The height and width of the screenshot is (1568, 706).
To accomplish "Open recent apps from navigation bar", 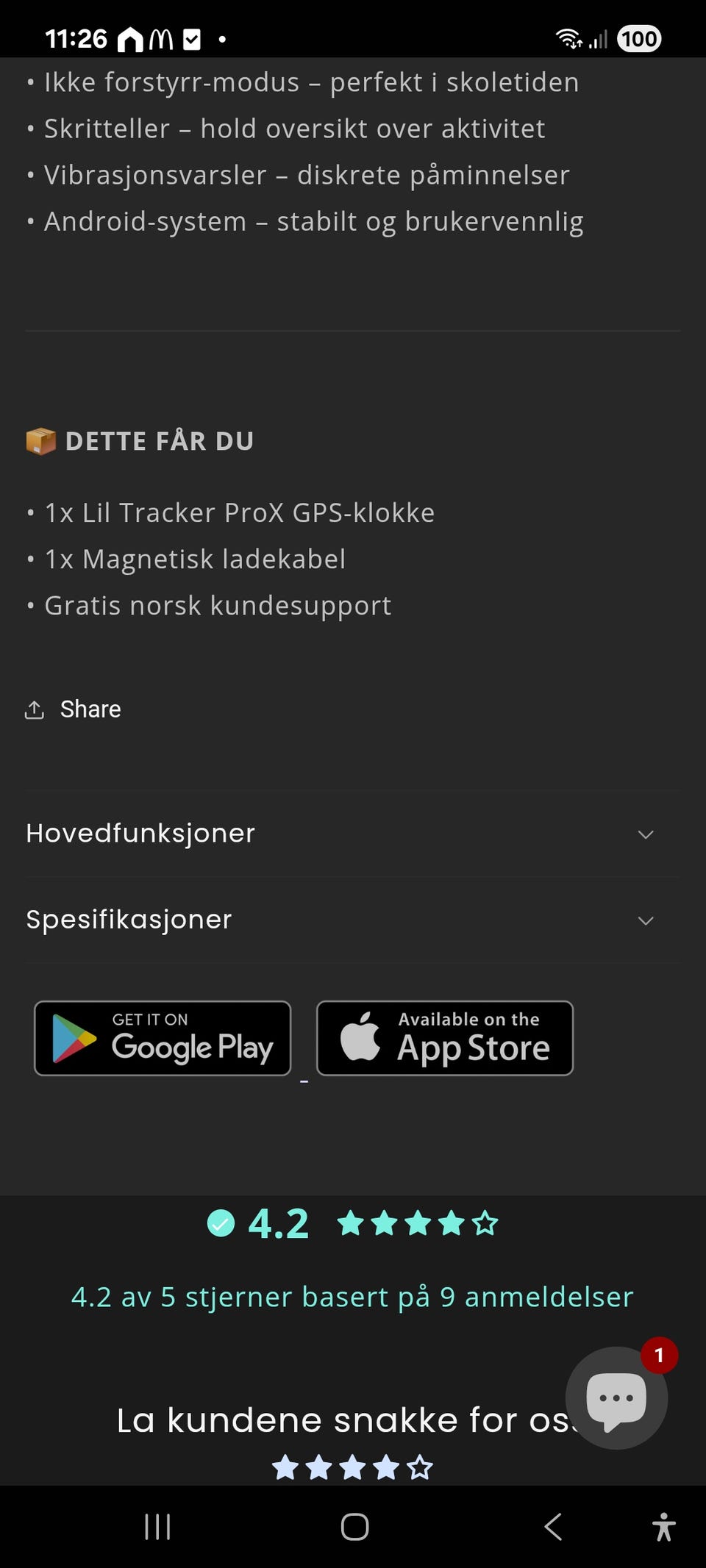I will (x=157, y=1527).
